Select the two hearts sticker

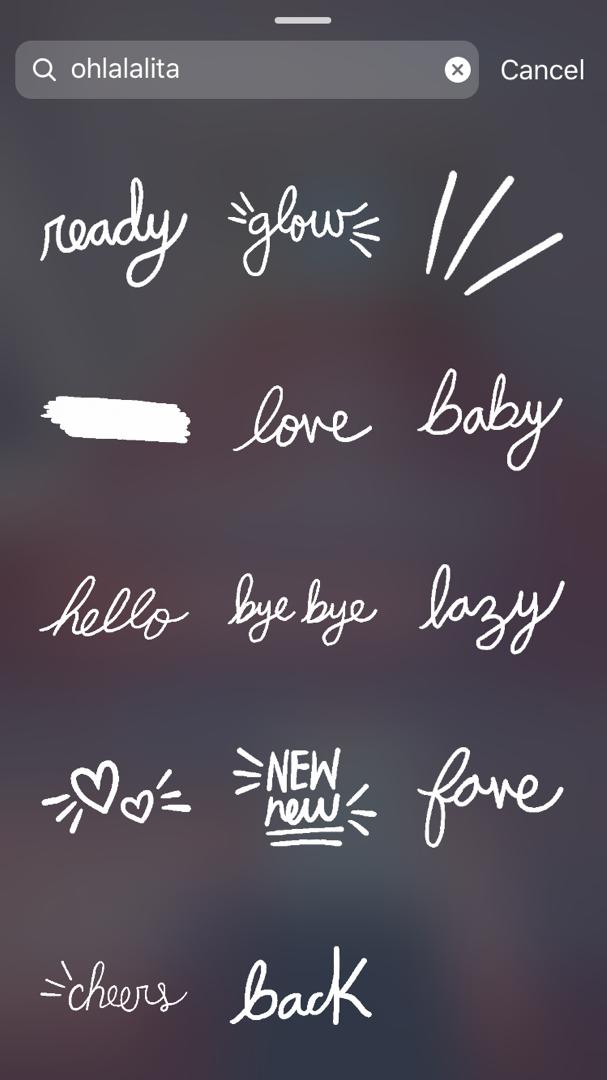pos(115,797)
